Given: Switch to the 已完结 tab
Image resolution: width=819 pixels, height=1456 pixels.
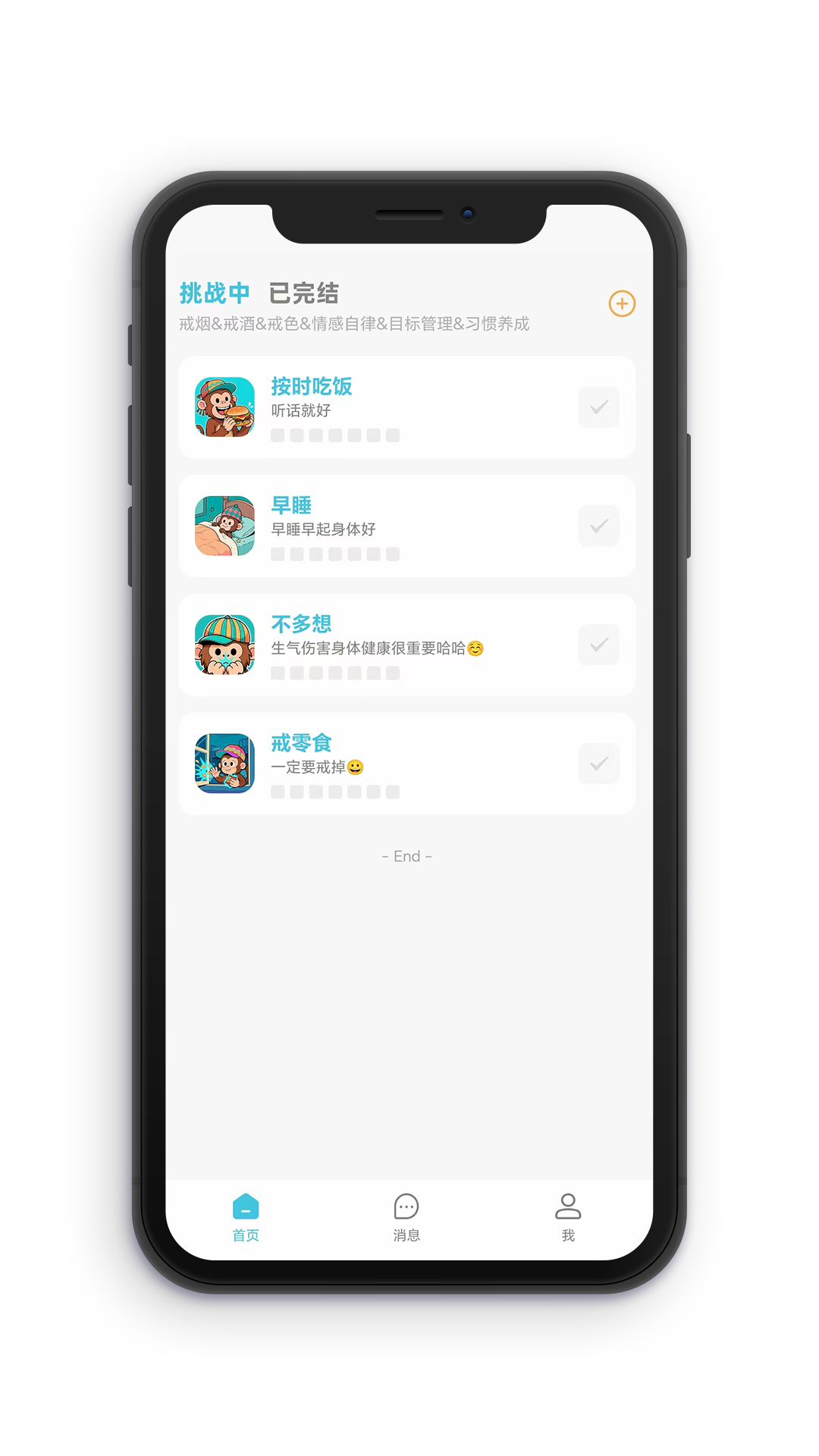Looking at the screenshot, I should tap(303, 293).
